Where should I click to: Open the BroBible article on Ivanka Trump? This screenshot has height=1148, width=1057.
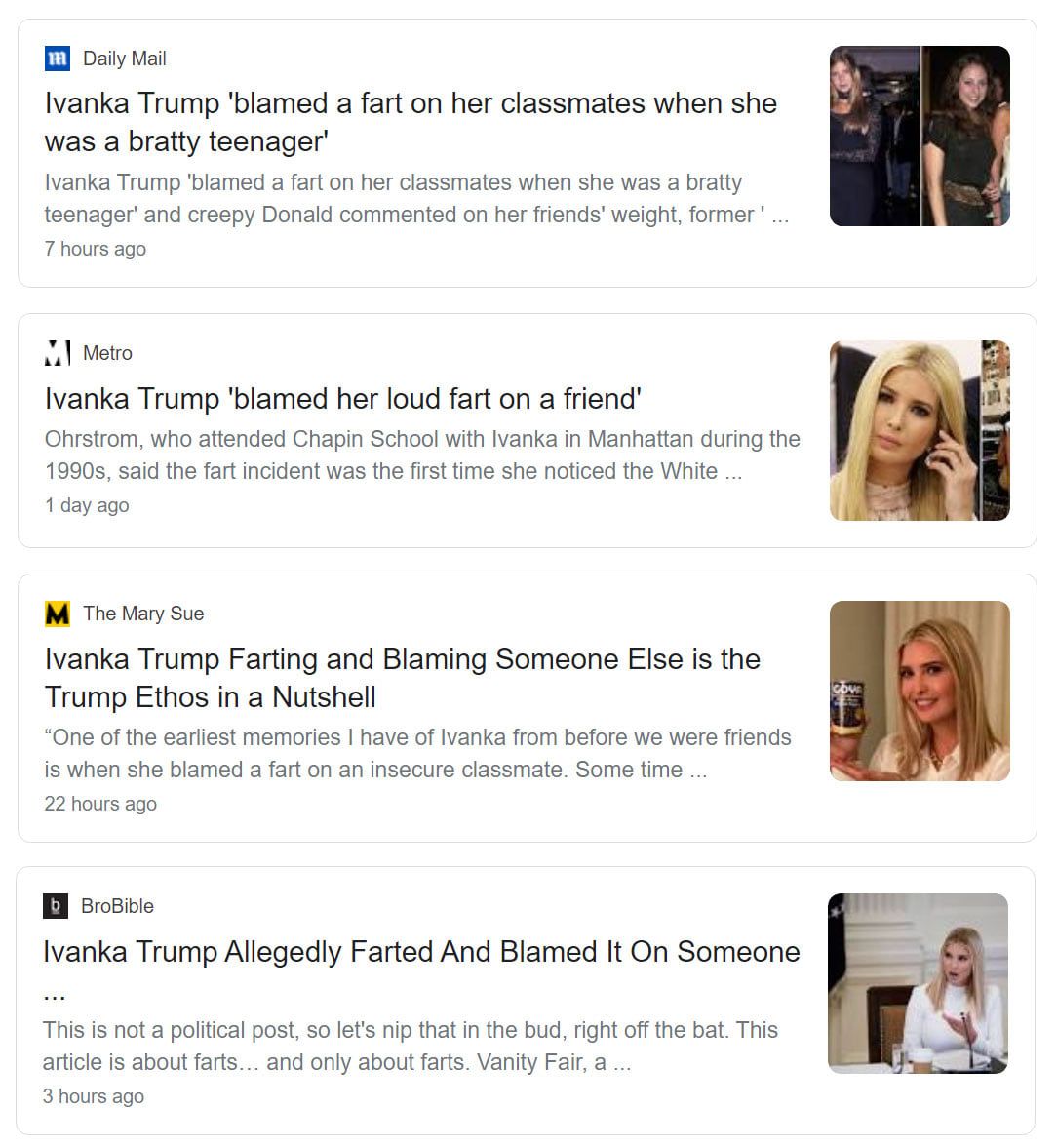tap(420, 951)
